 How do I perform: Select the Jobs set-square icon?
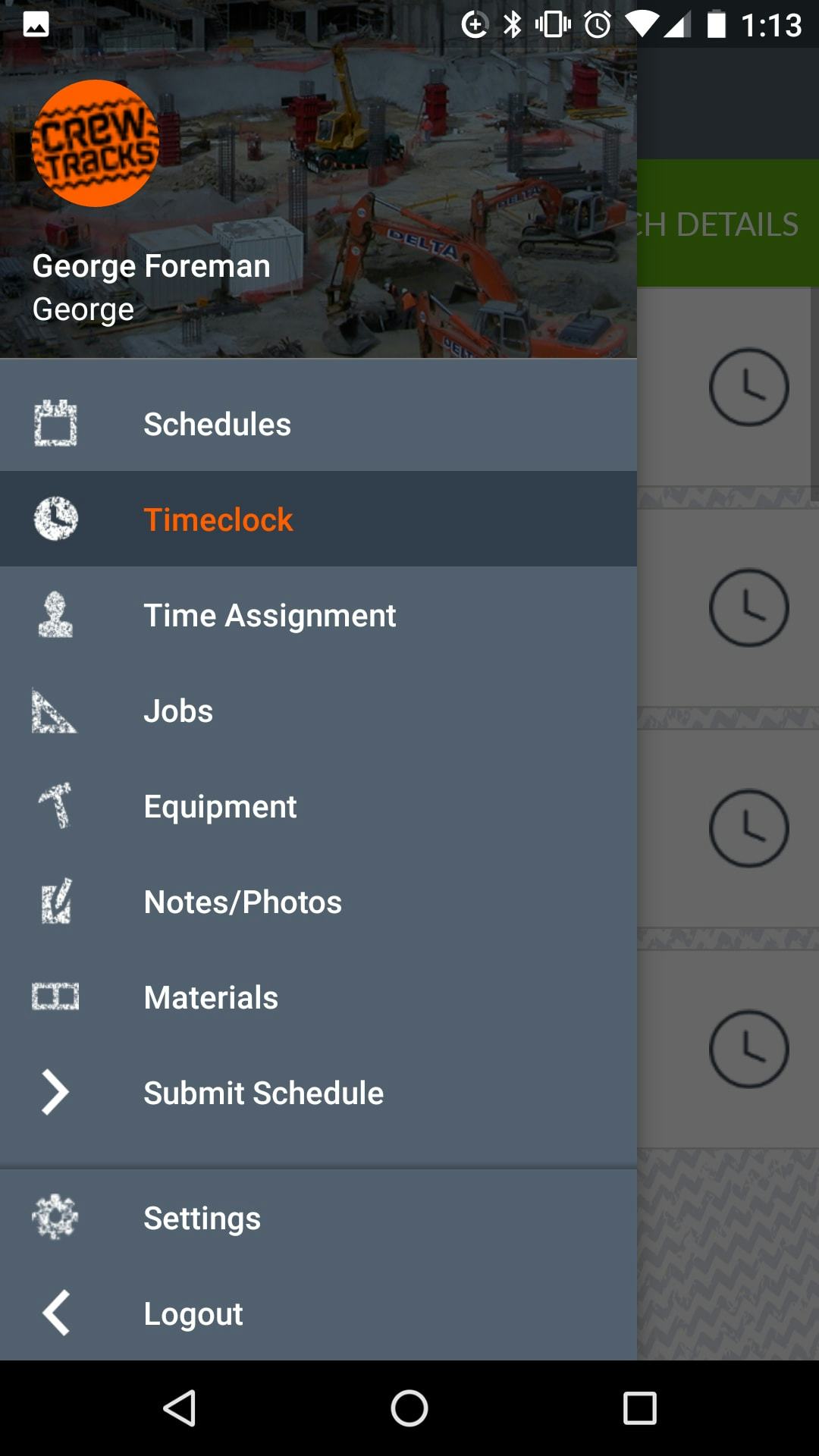[x=55, y=711]
